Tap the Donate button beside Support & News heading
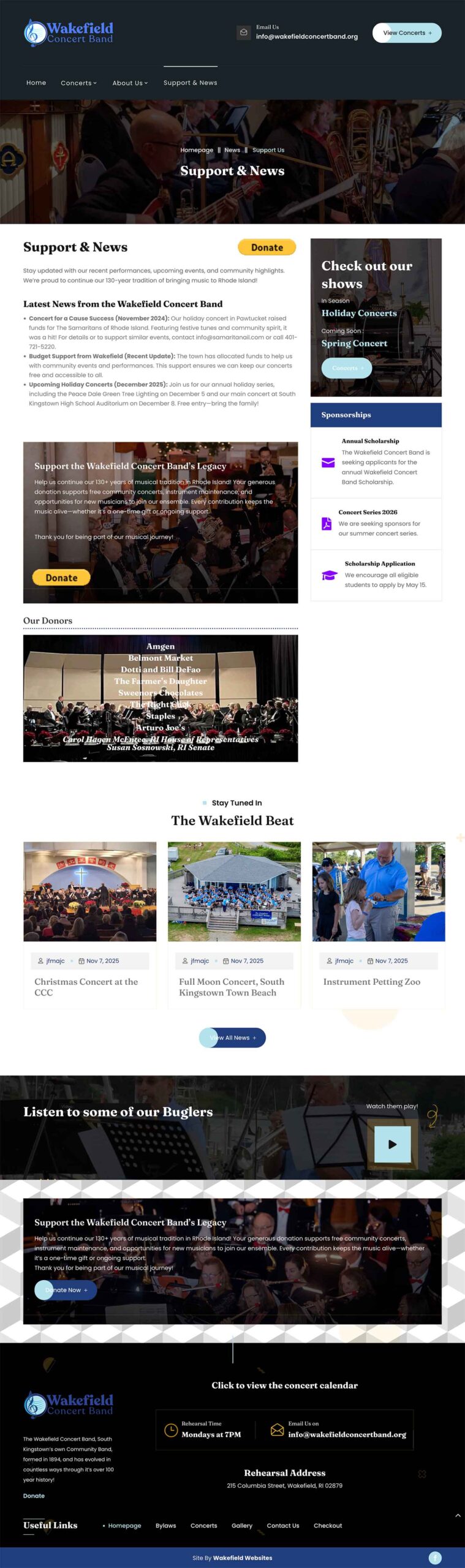This screenshot has width=465, height=1568. [267, 247]
